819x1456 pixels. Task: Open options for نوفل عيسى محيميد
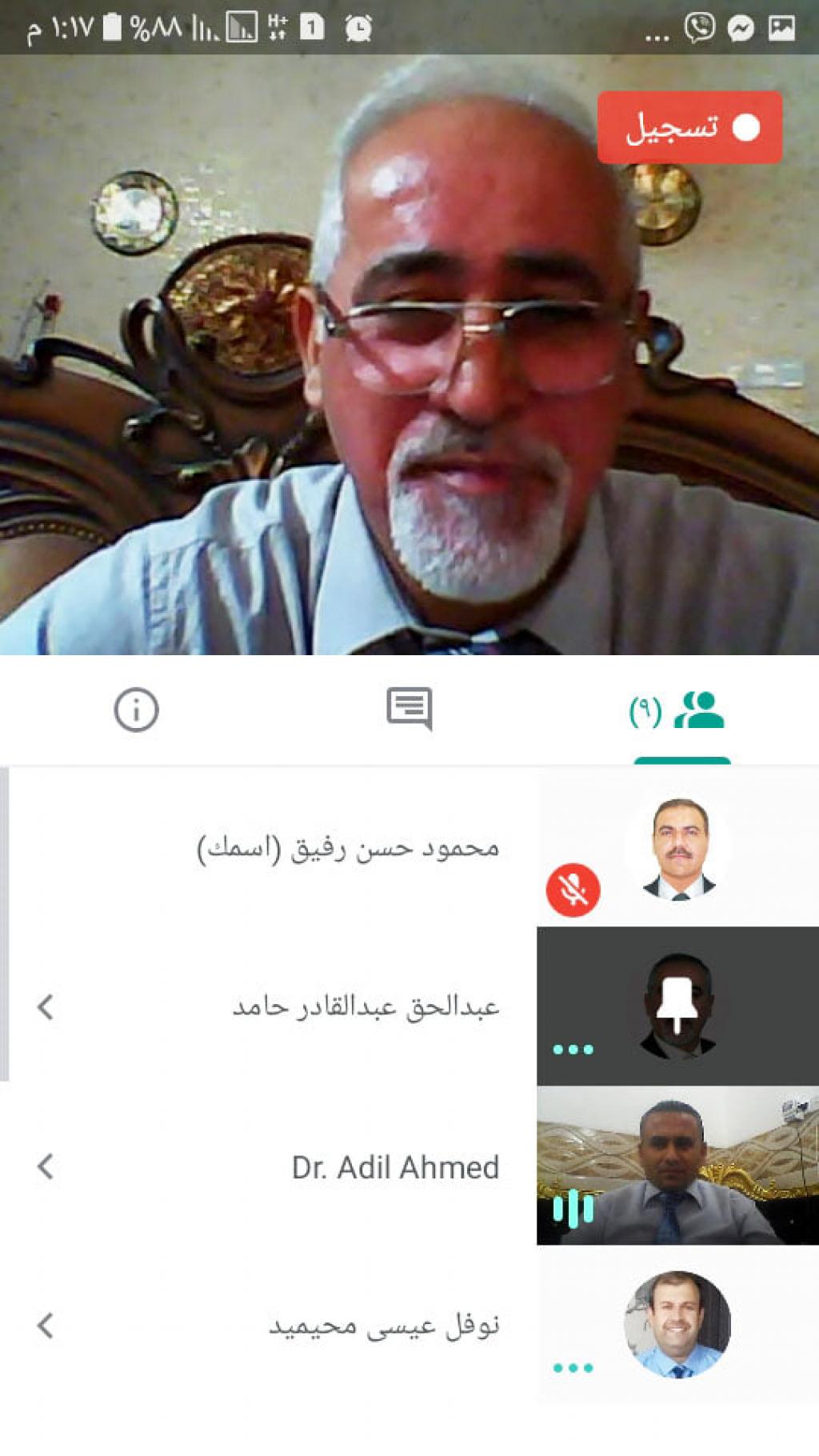46,1326
